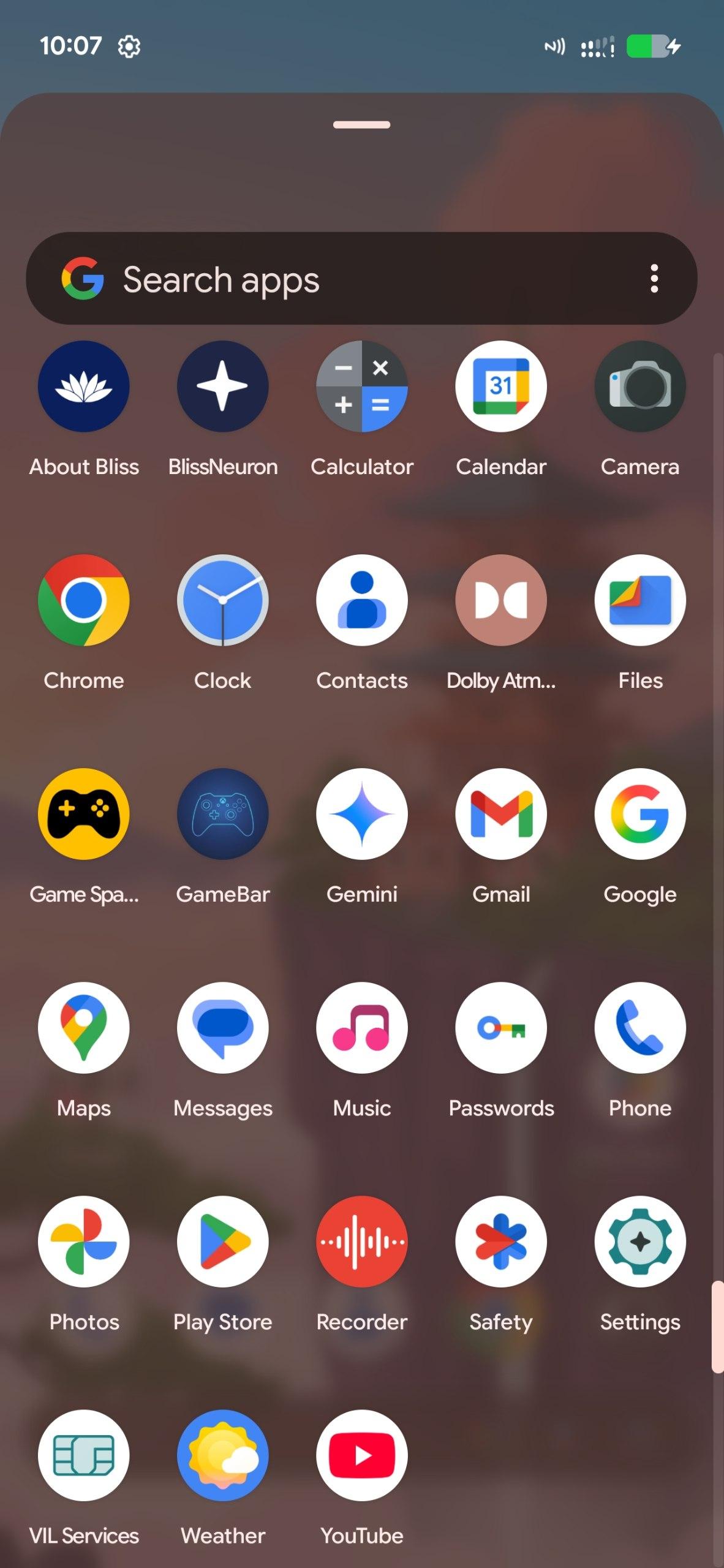Image resolution: width=724 pixels, height=1568 pixels.
Task: Open the app drawer overflow menu
Action: (654, 279)
